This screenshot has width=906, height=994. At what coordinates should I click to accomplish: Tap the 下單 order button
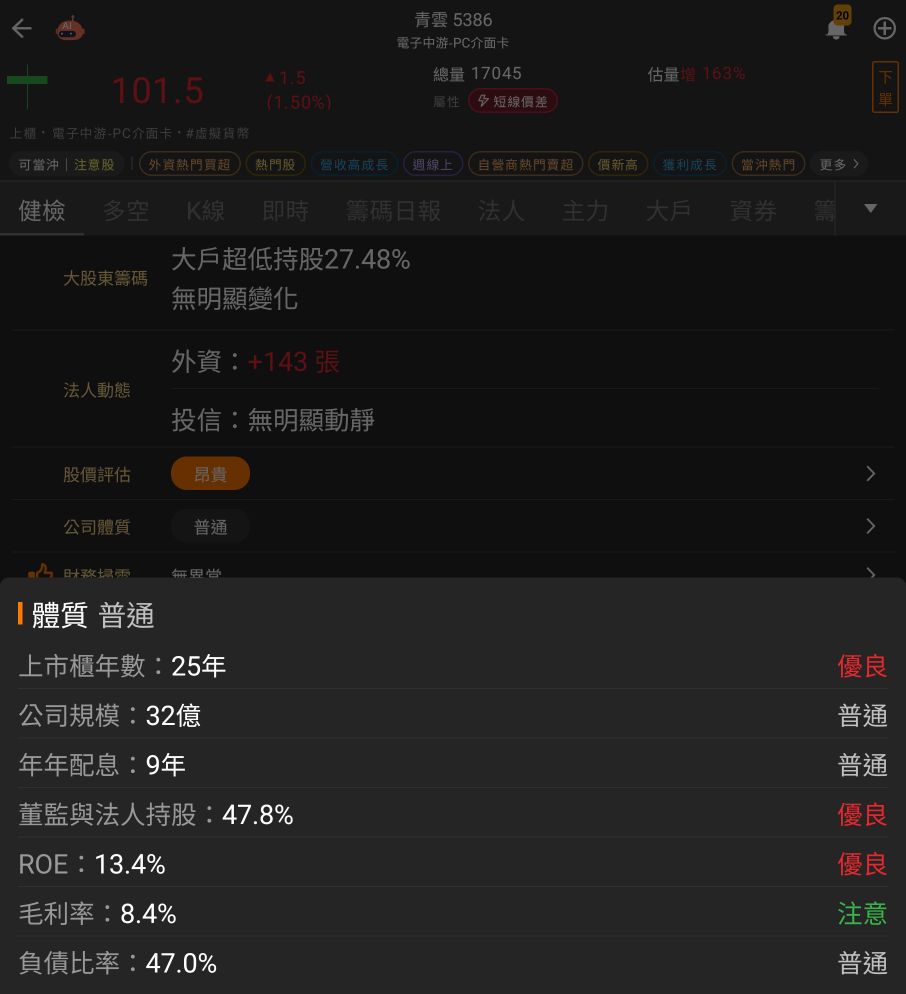(885, 87)
